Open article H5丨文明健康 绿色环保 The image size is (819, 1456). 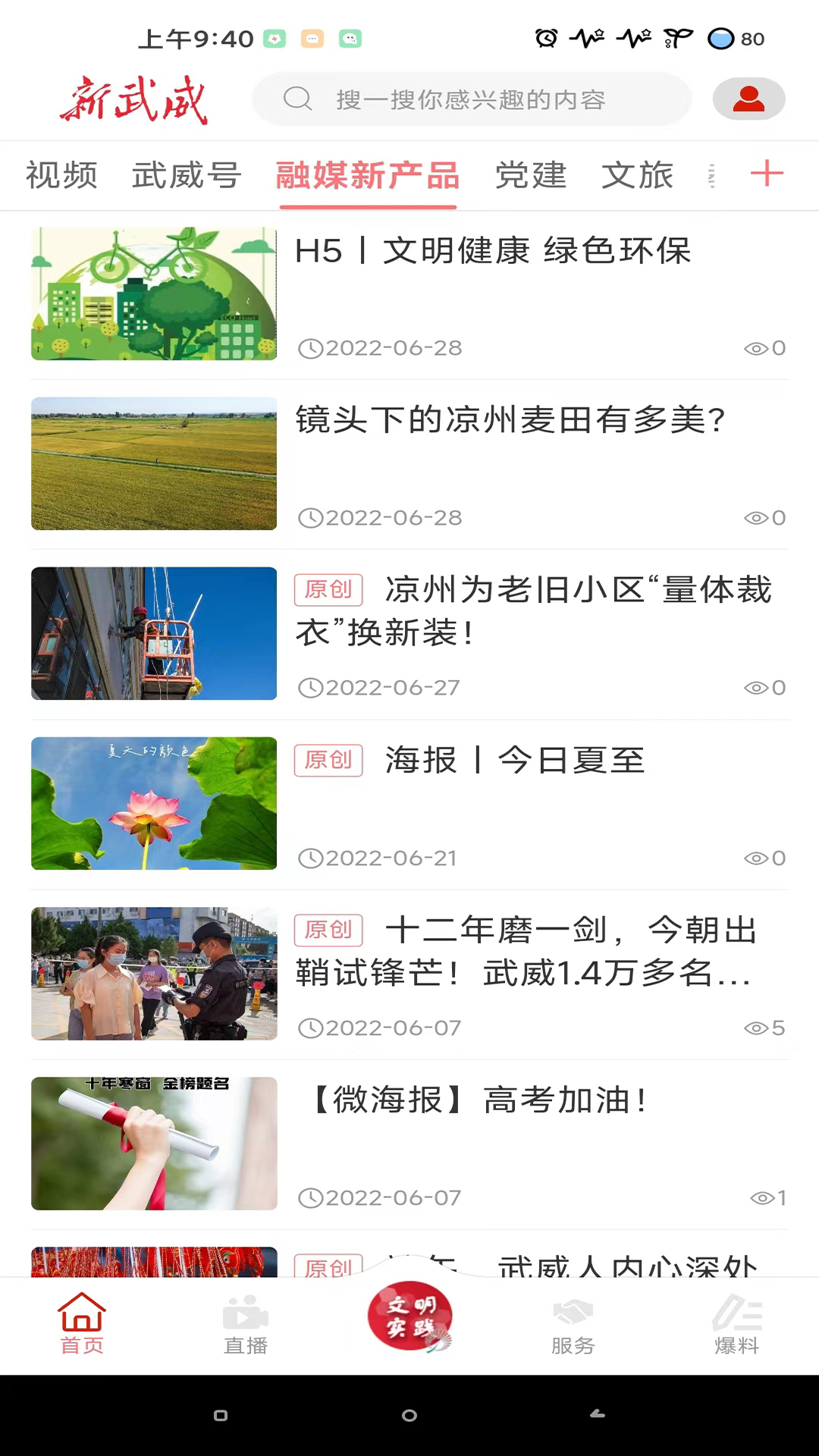(493, 251)
